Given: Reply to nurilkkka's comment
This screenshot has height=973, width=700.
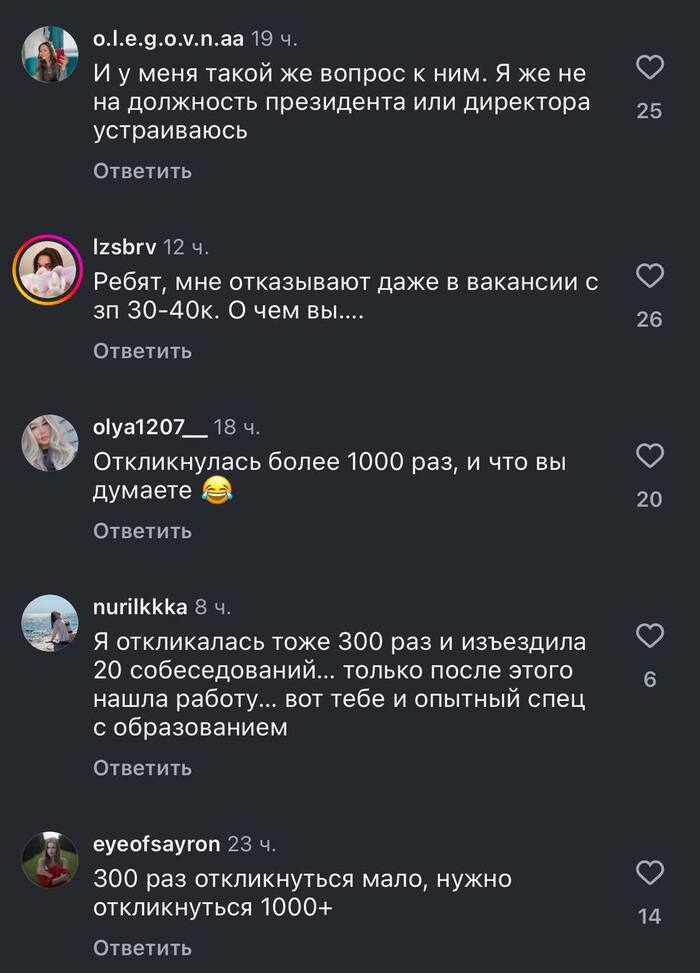Looking at the screenshot, I should 142,768.
